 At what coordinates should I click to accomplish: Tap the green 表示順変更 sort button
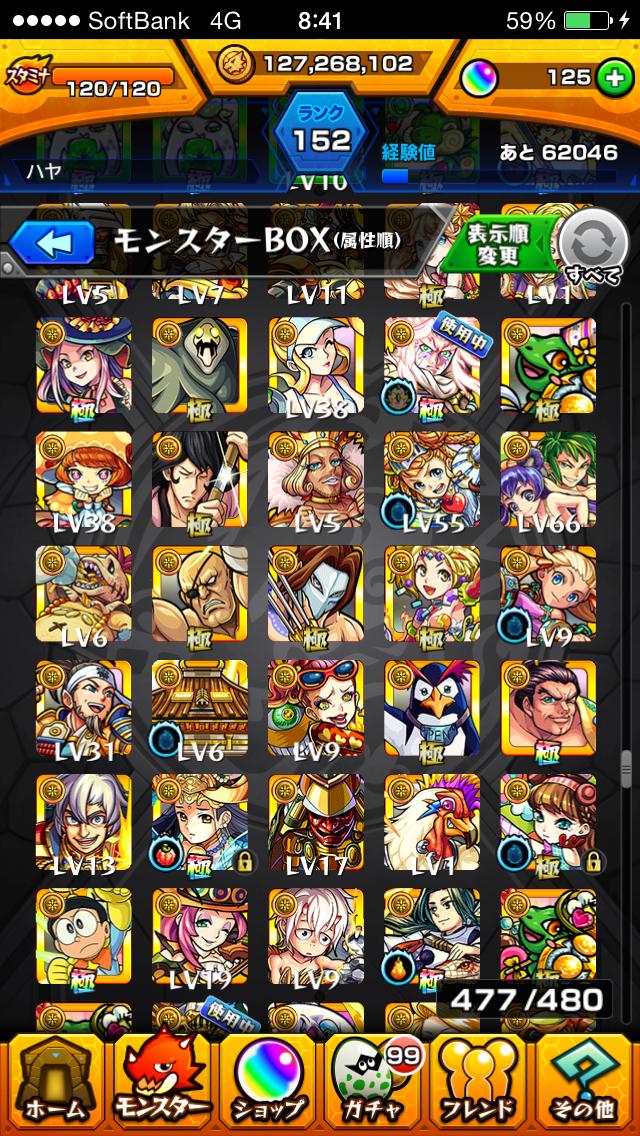click(500, 243)
